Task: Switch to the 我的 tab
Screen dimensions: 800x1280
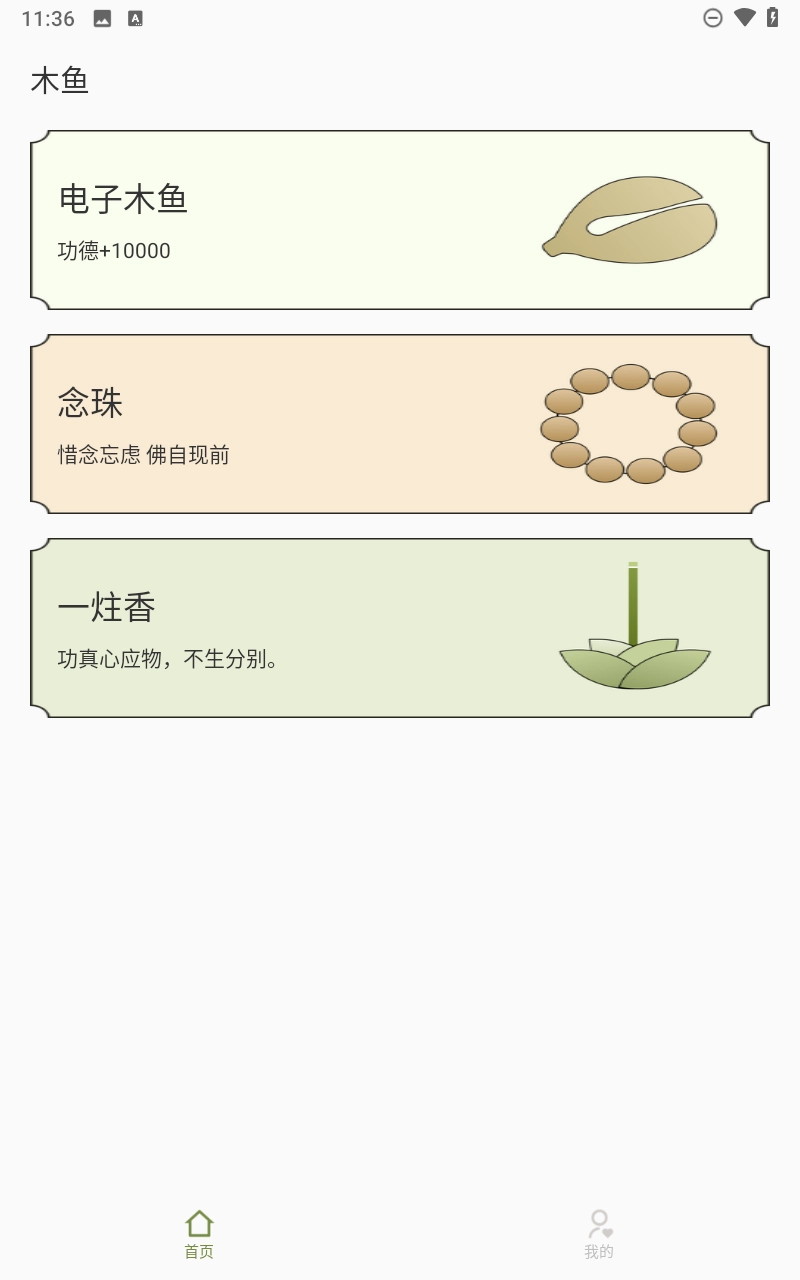Action: (599, 1234)
